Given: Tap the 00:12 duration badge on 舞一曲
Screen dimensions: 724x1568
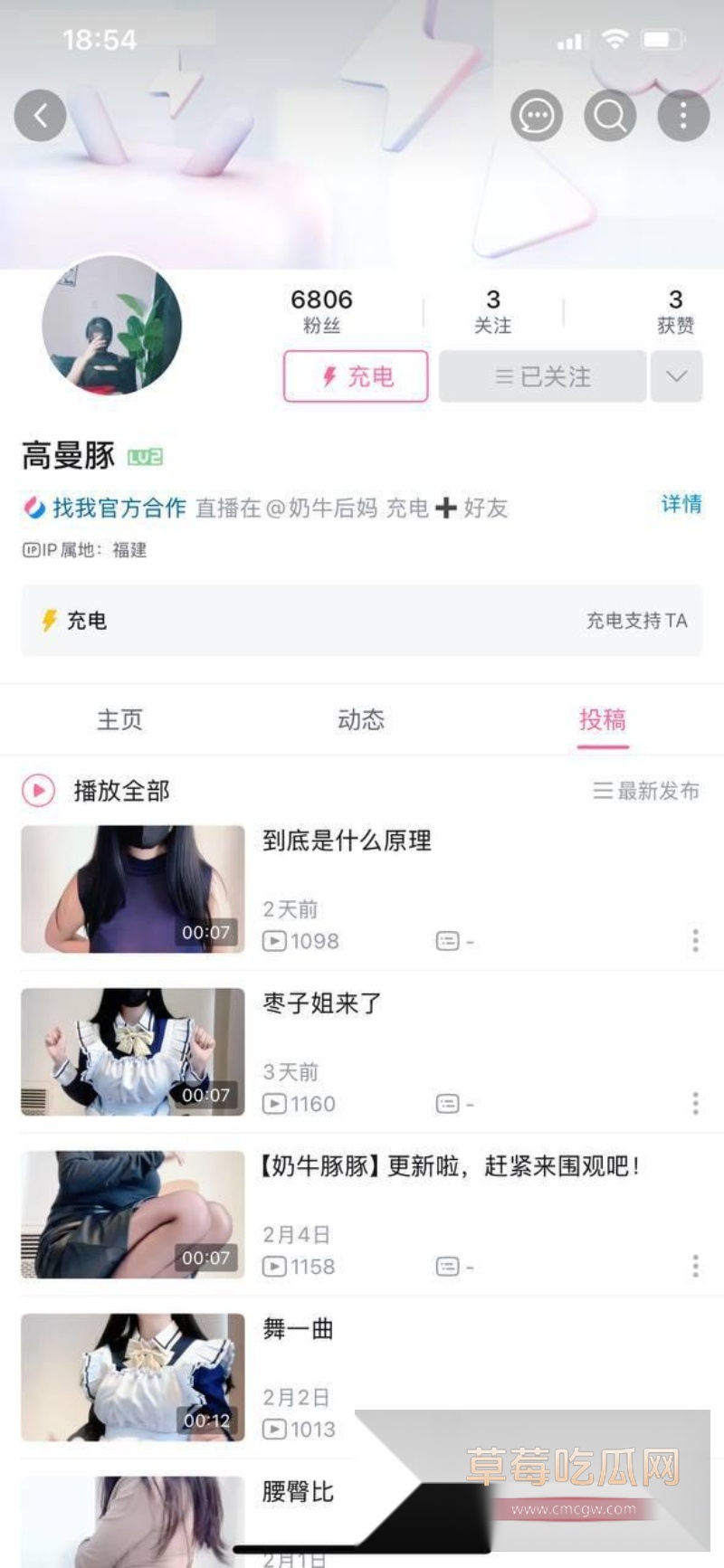Looking at the screenshot, I should [x=205, y=1420].
